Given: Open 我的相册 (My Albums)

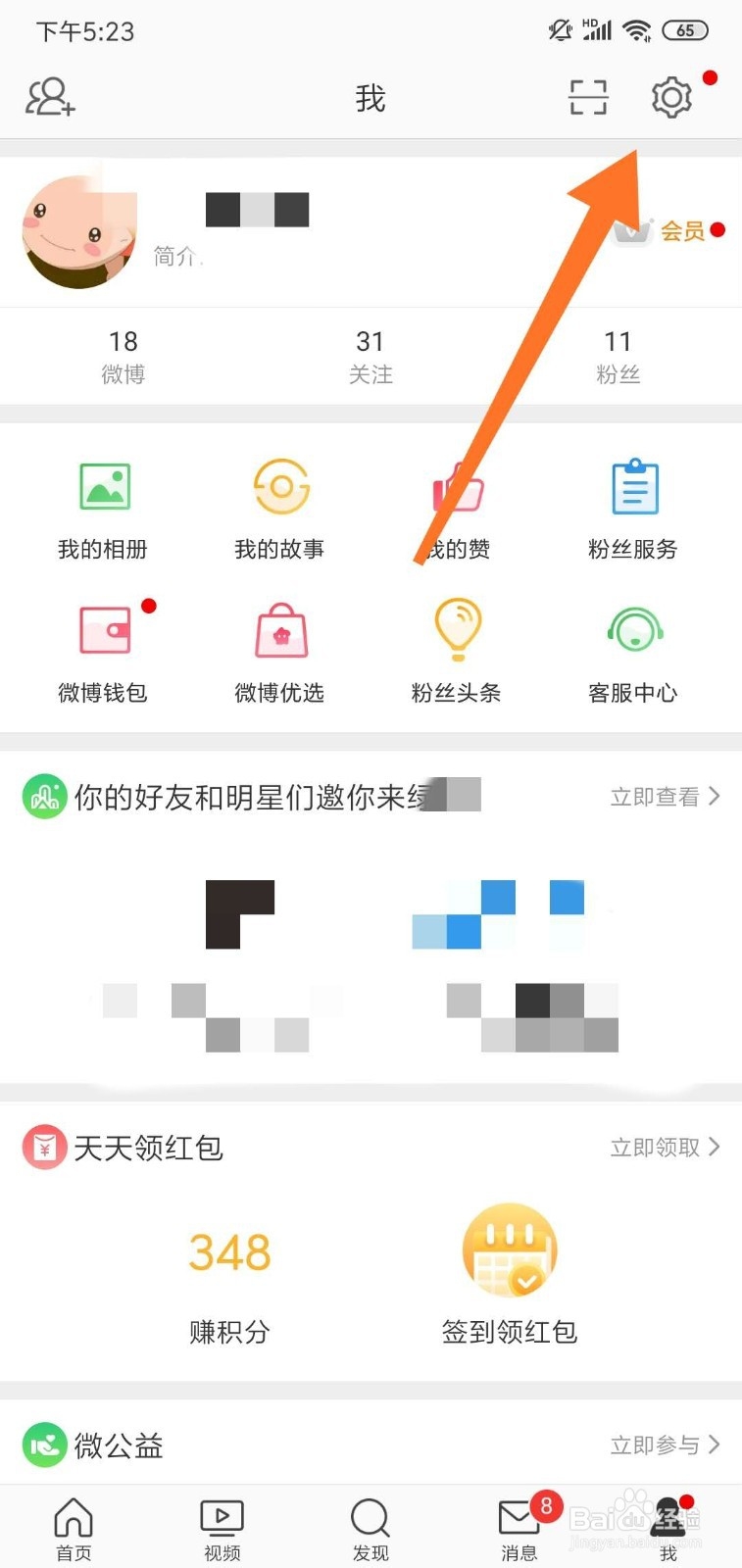Looking at the screenshot, I should [103, 505].
